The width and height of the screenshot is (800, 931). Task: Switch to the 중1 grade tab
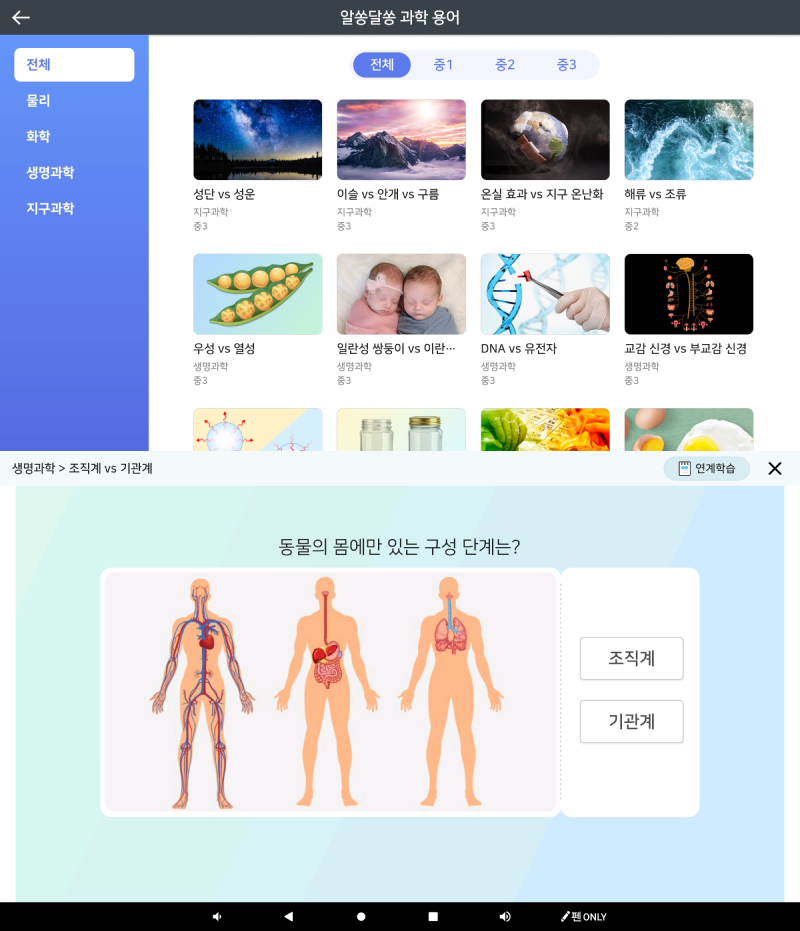[443, 65]
